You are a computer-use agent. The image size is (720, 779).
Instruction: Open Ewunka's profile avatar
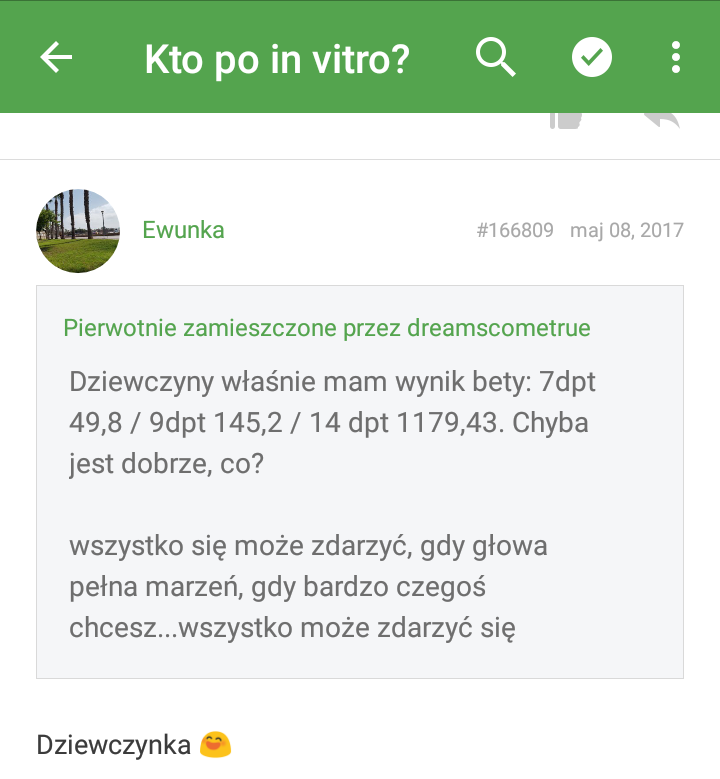coord(78,231)
